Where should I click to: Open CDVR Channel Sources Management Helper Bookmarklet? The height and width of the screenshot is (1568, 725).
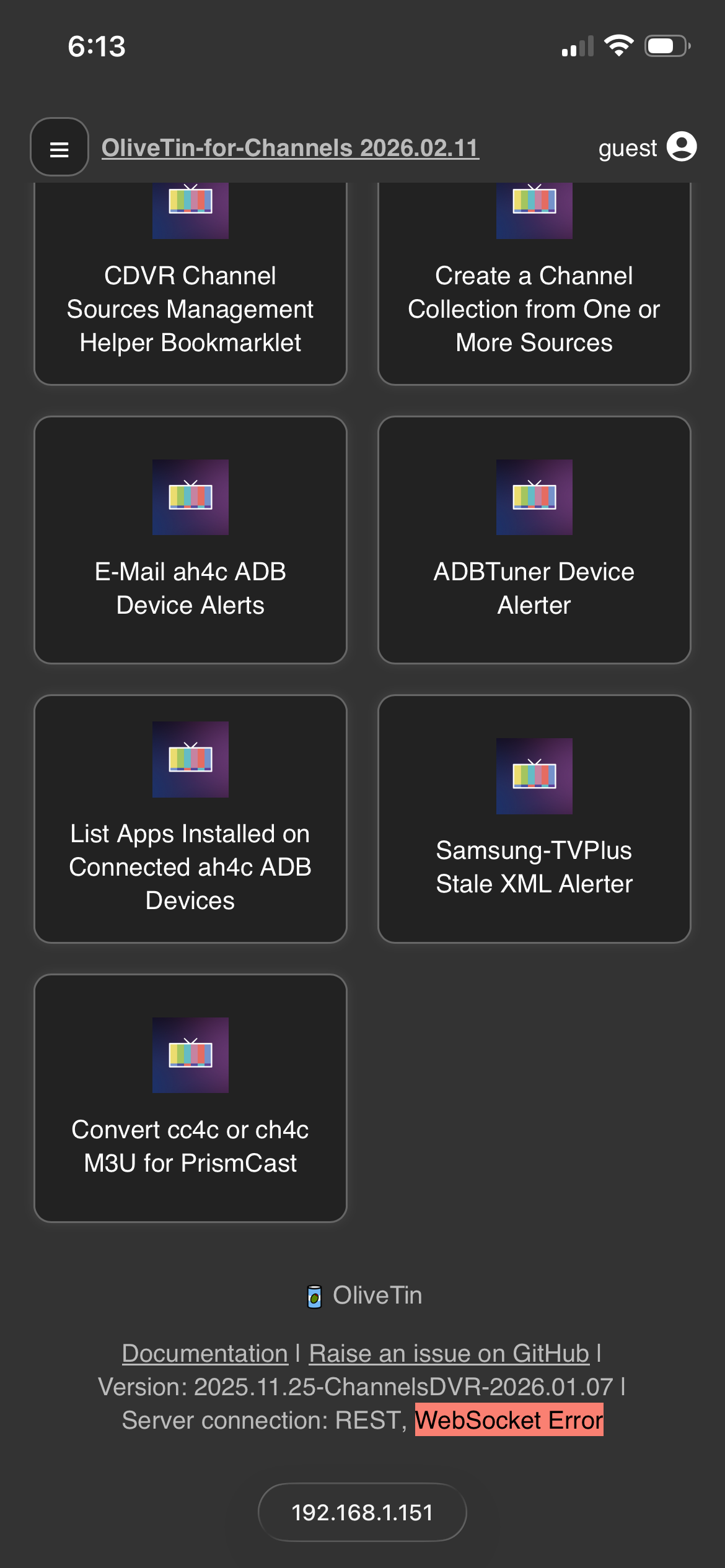click(x=190, y=291)
